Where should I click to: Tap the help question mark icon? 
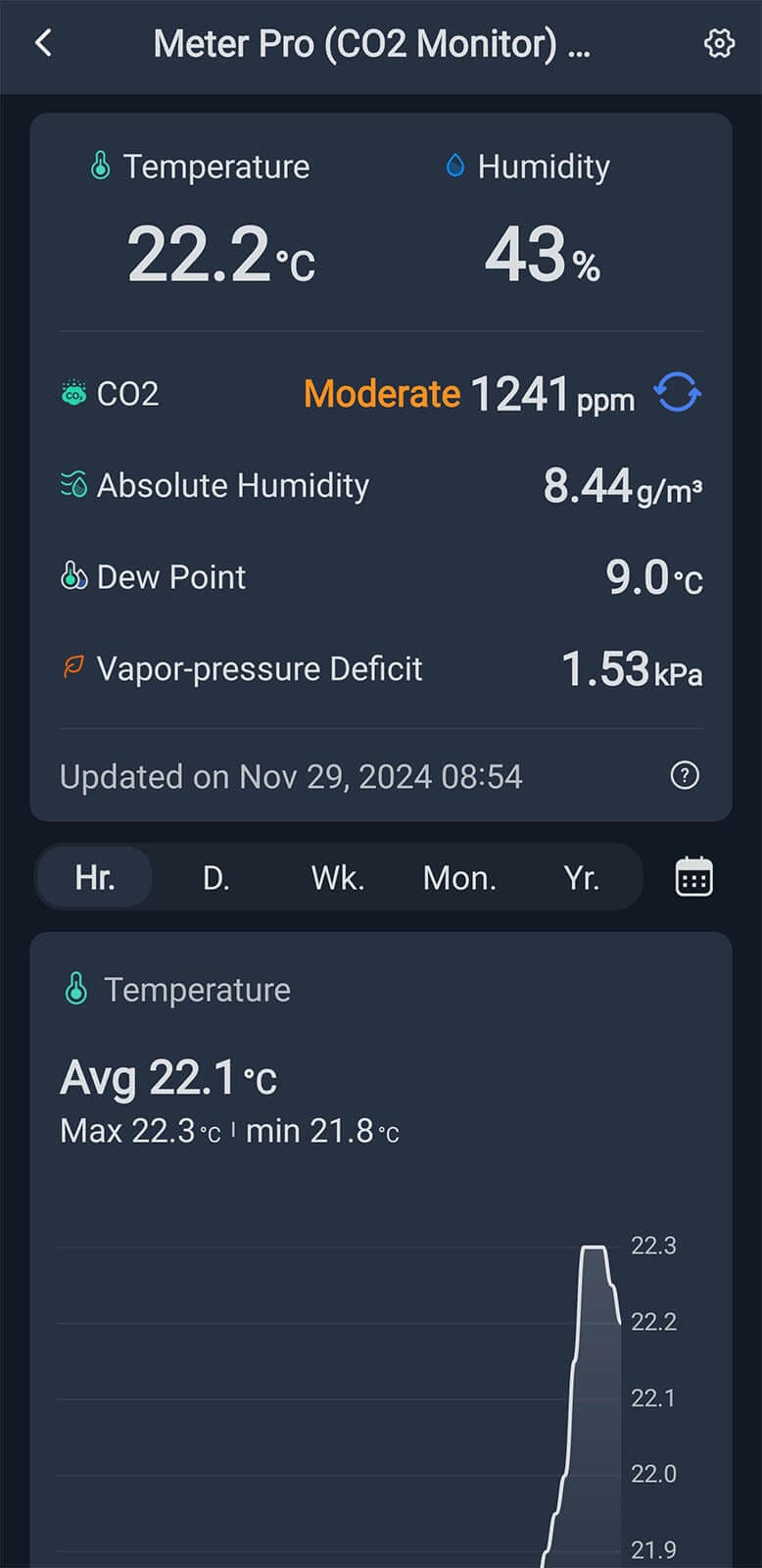684,775
